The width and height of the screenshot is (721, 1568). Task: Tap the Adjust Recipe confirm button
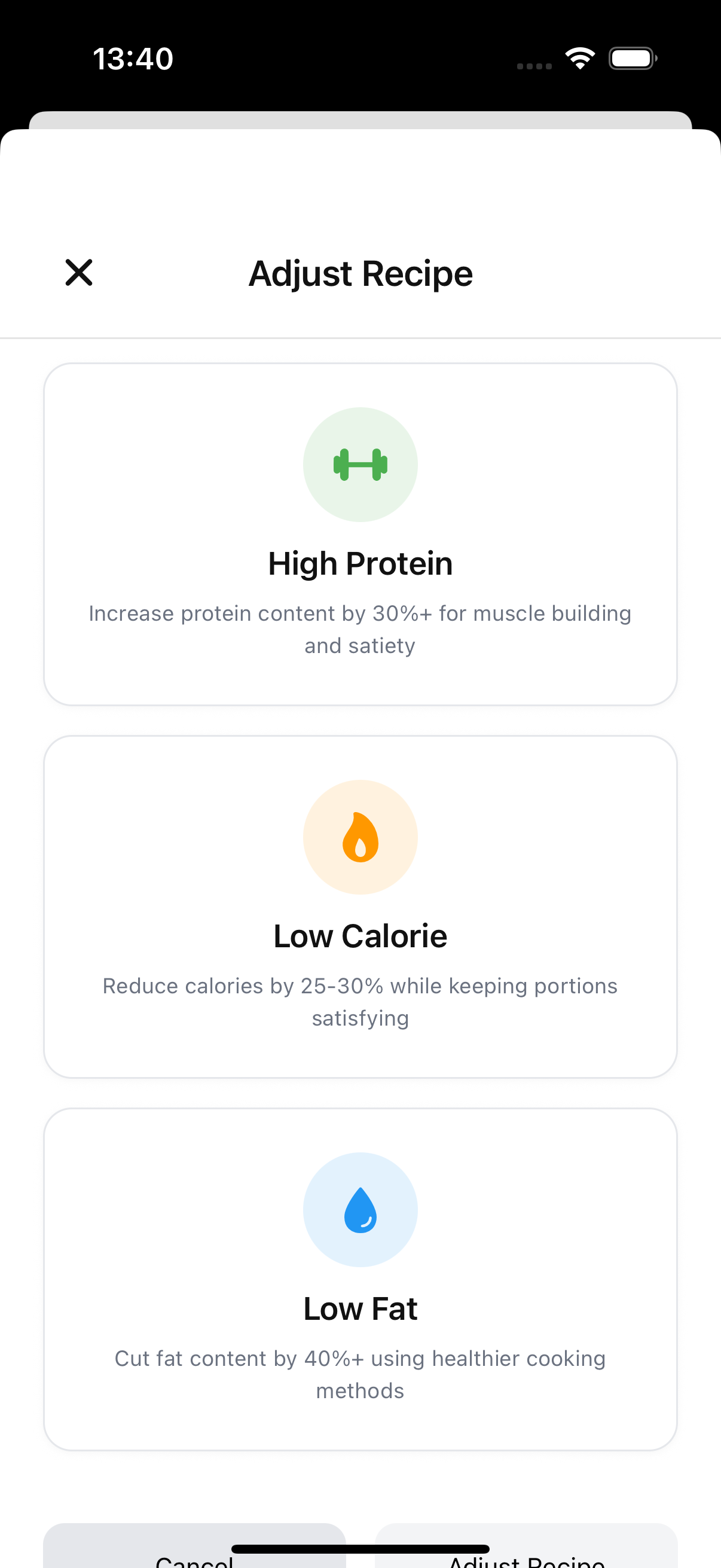pos(527,1549)
